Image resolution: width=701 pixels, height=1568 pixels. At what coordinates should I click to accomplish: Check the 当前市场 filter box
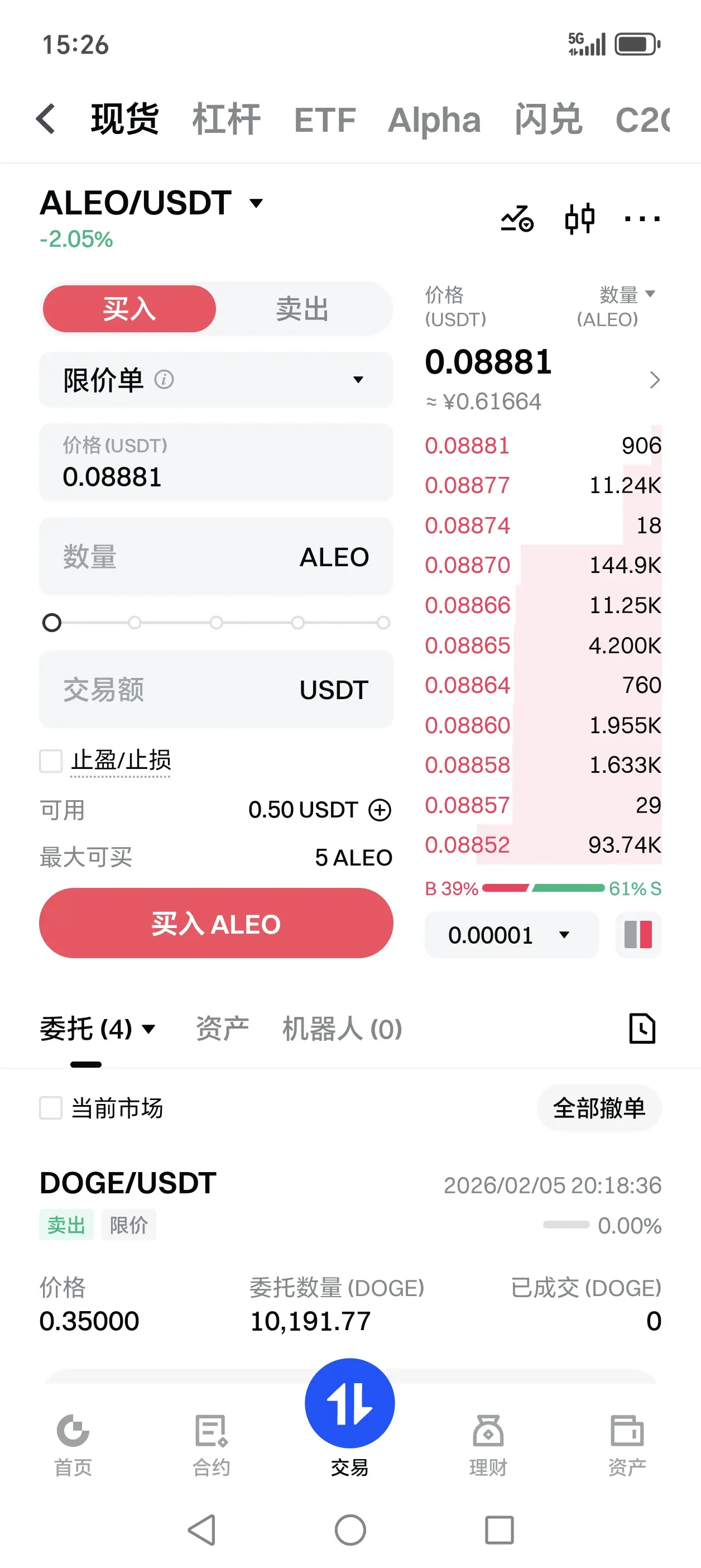tap(51, 1108)
